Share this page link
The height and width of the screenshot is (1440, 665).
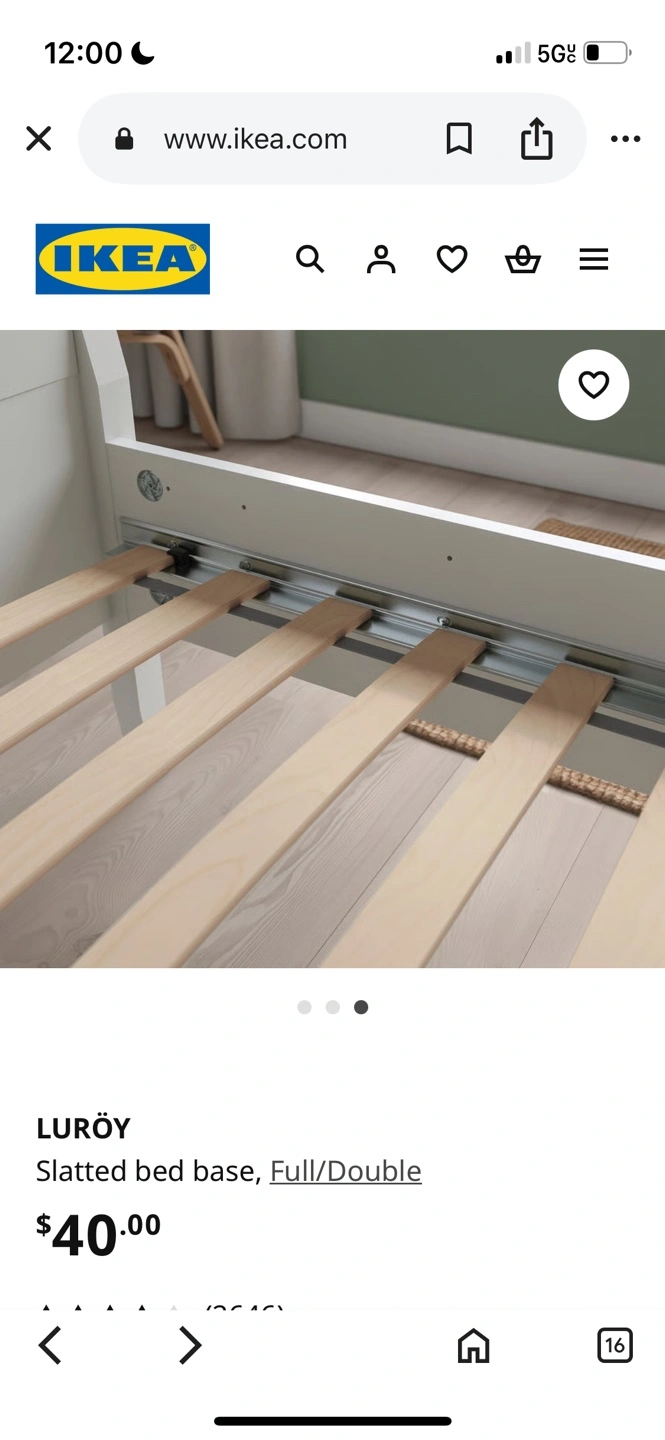click(x=537, y=138)
